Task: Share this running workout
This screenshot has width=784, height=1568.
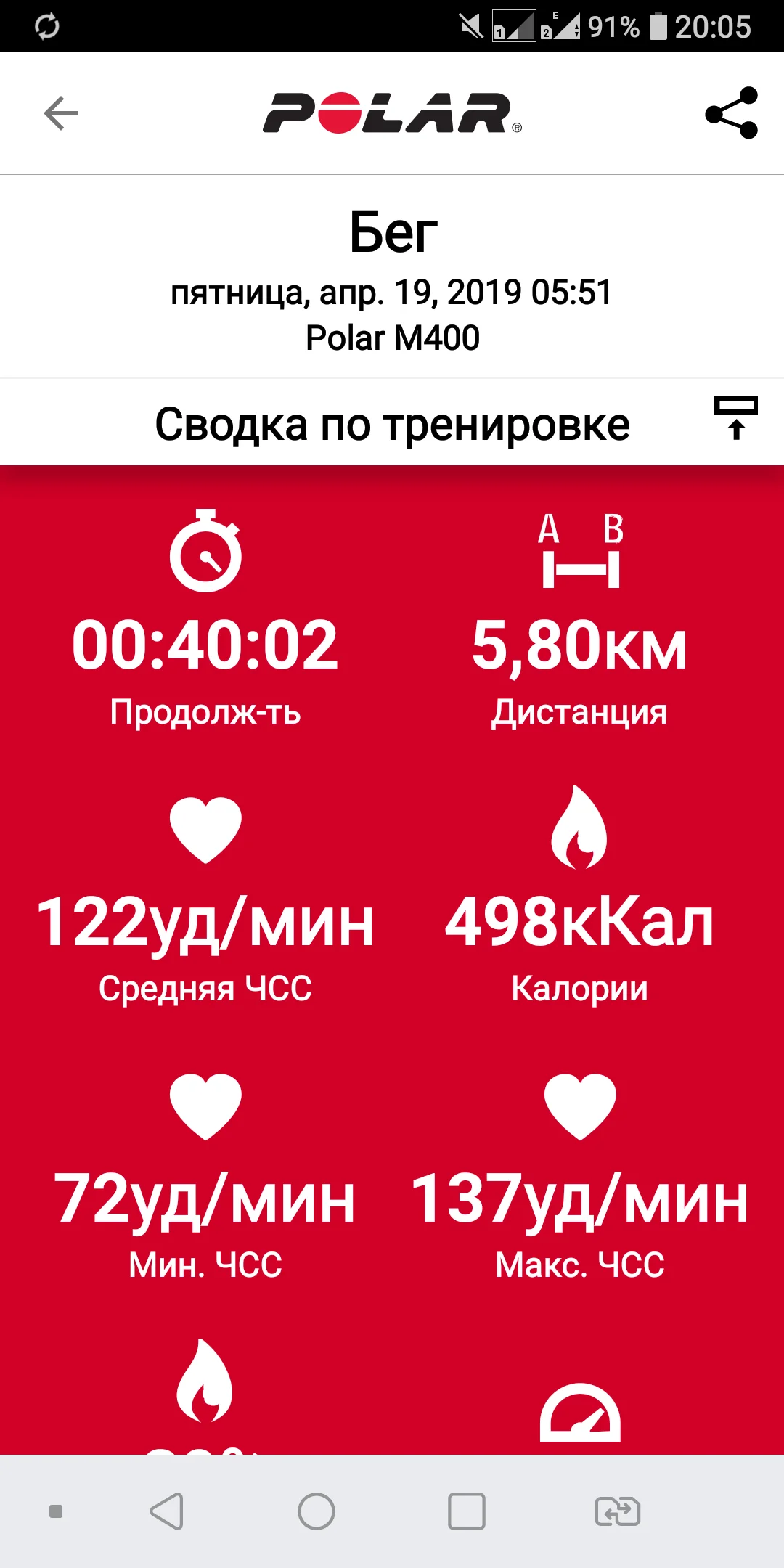Action: pyautogui.click(x=731, y=113)
